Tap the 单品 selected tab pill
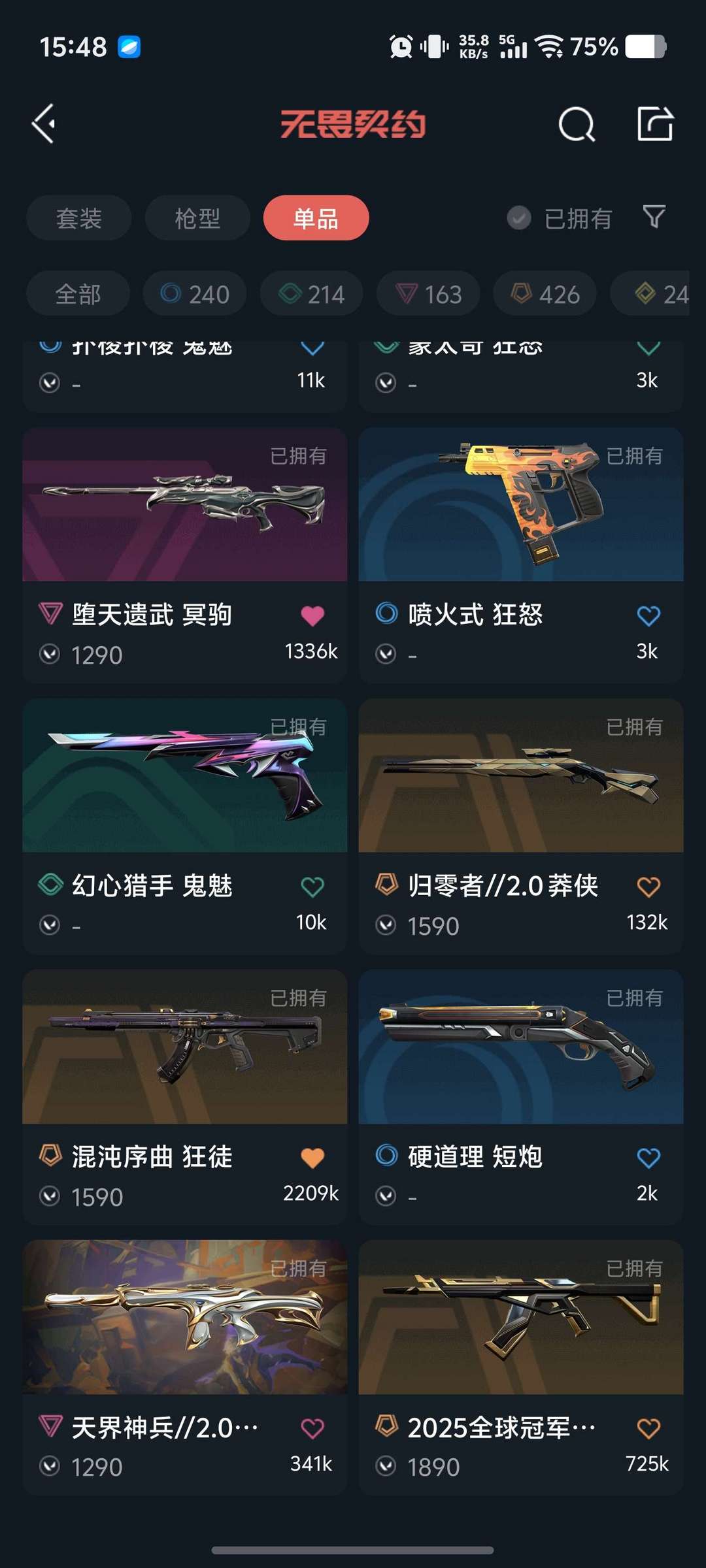706x1568 pixels. click(x=316, y=218)
